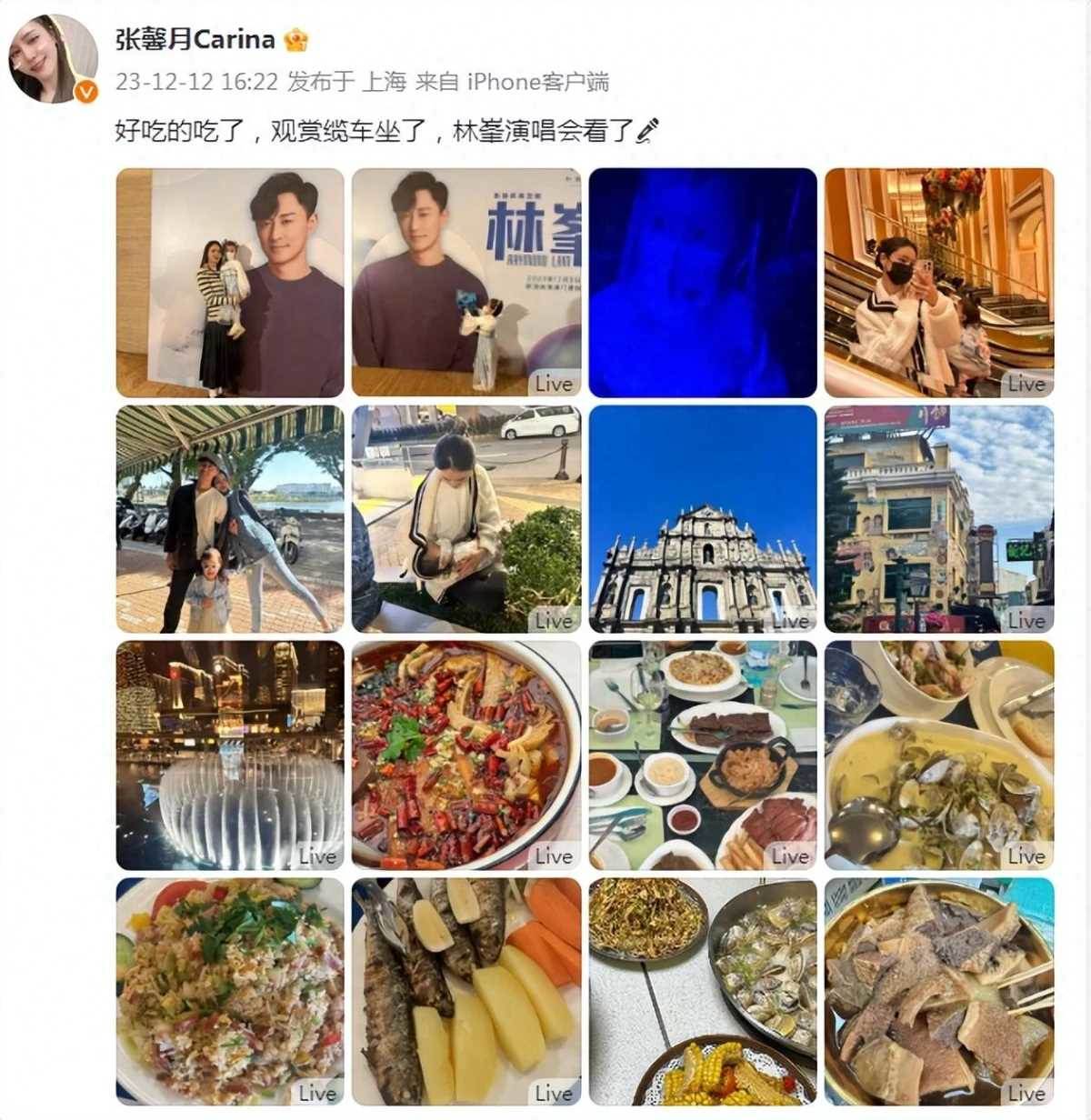
Task: View the grilled sardines with potatoes photo
Action: point(466,991)
